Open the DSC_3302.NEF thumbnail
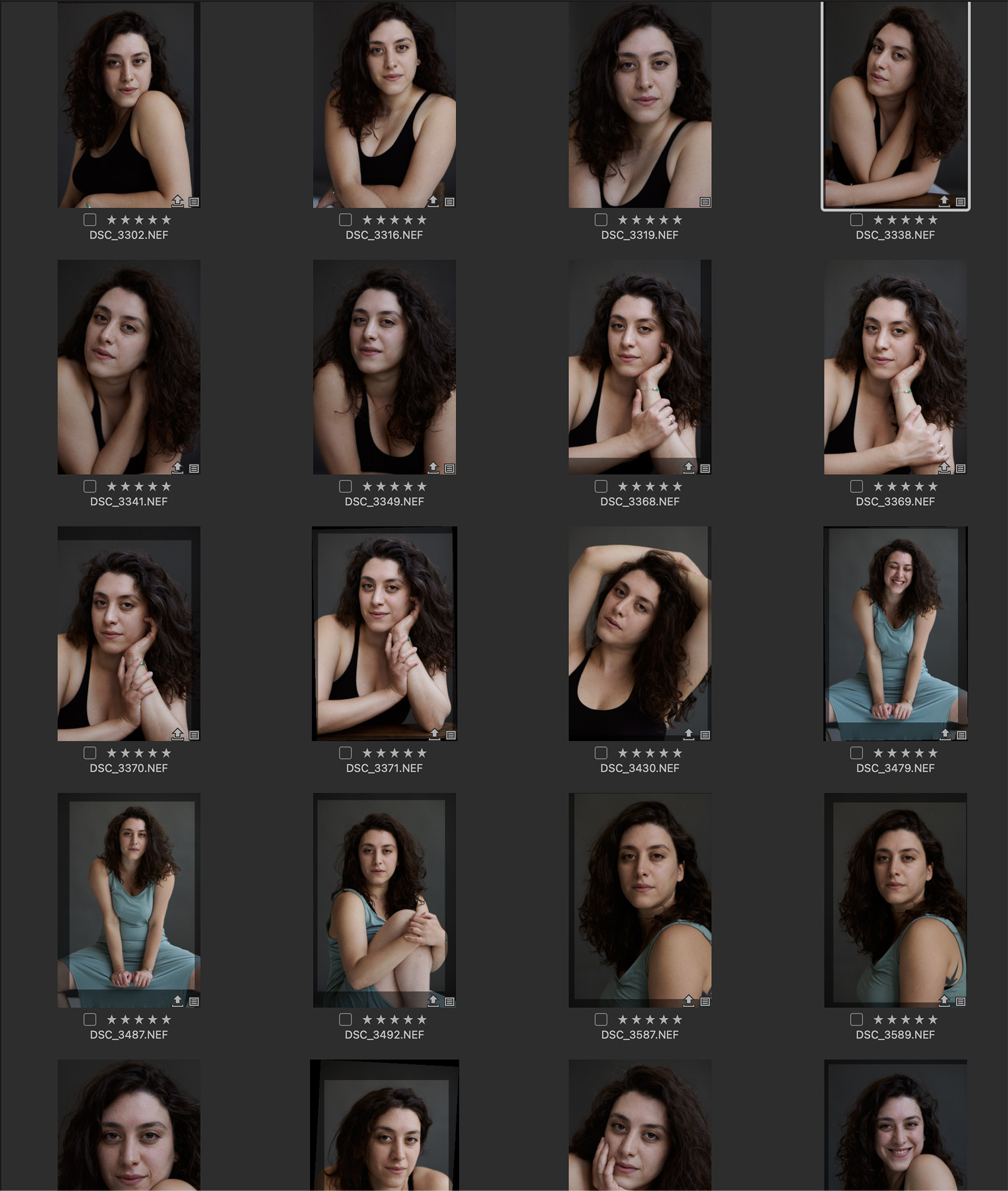 pos(129,104)
